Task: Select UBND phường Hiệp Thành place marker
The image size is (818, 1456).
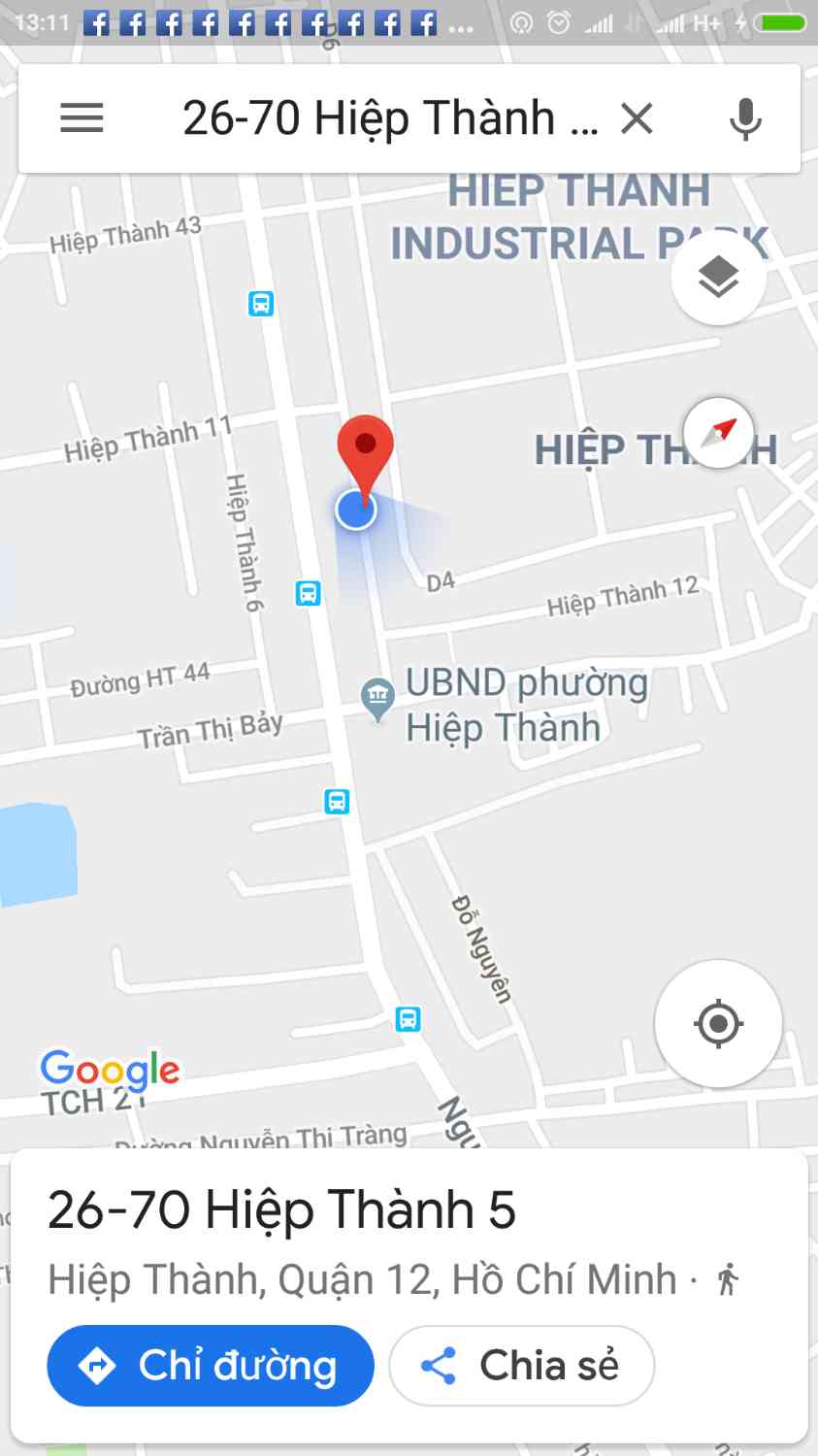Action: click(377, 697)
